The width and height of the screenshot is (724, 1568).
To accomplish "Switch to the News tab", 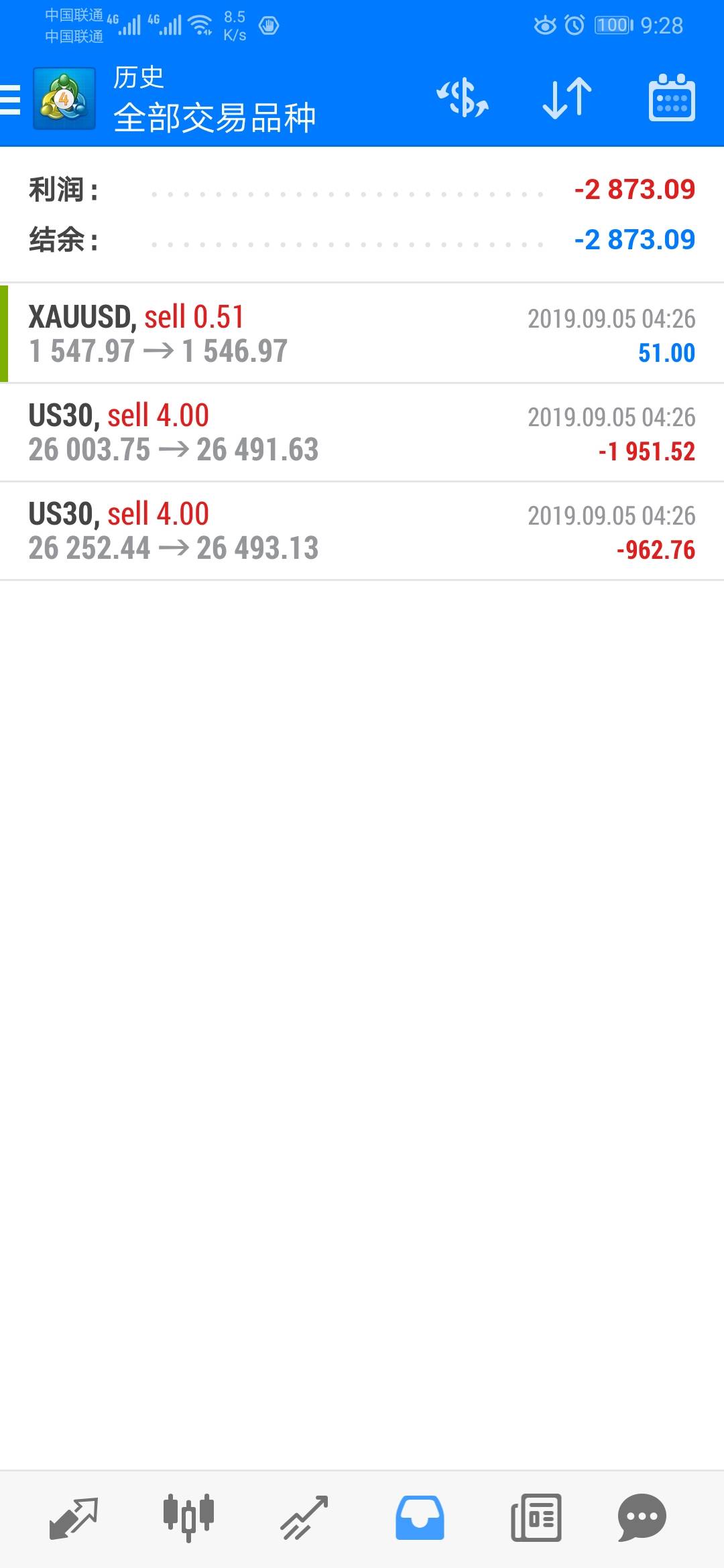I will 536,1517.
